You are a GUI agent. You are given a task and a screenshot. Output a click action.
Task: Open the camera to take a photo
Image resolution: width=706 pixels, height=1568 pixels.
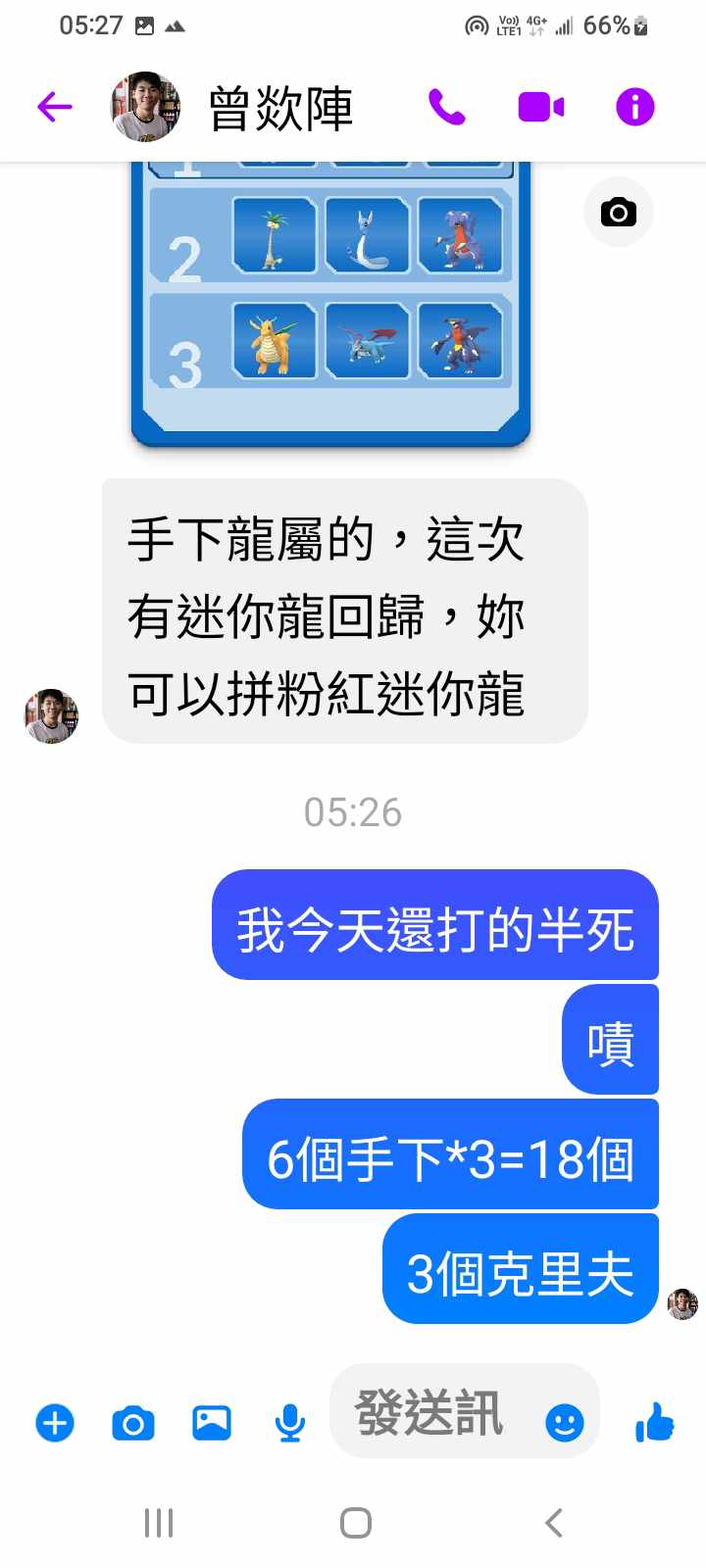pos(133,1422)
